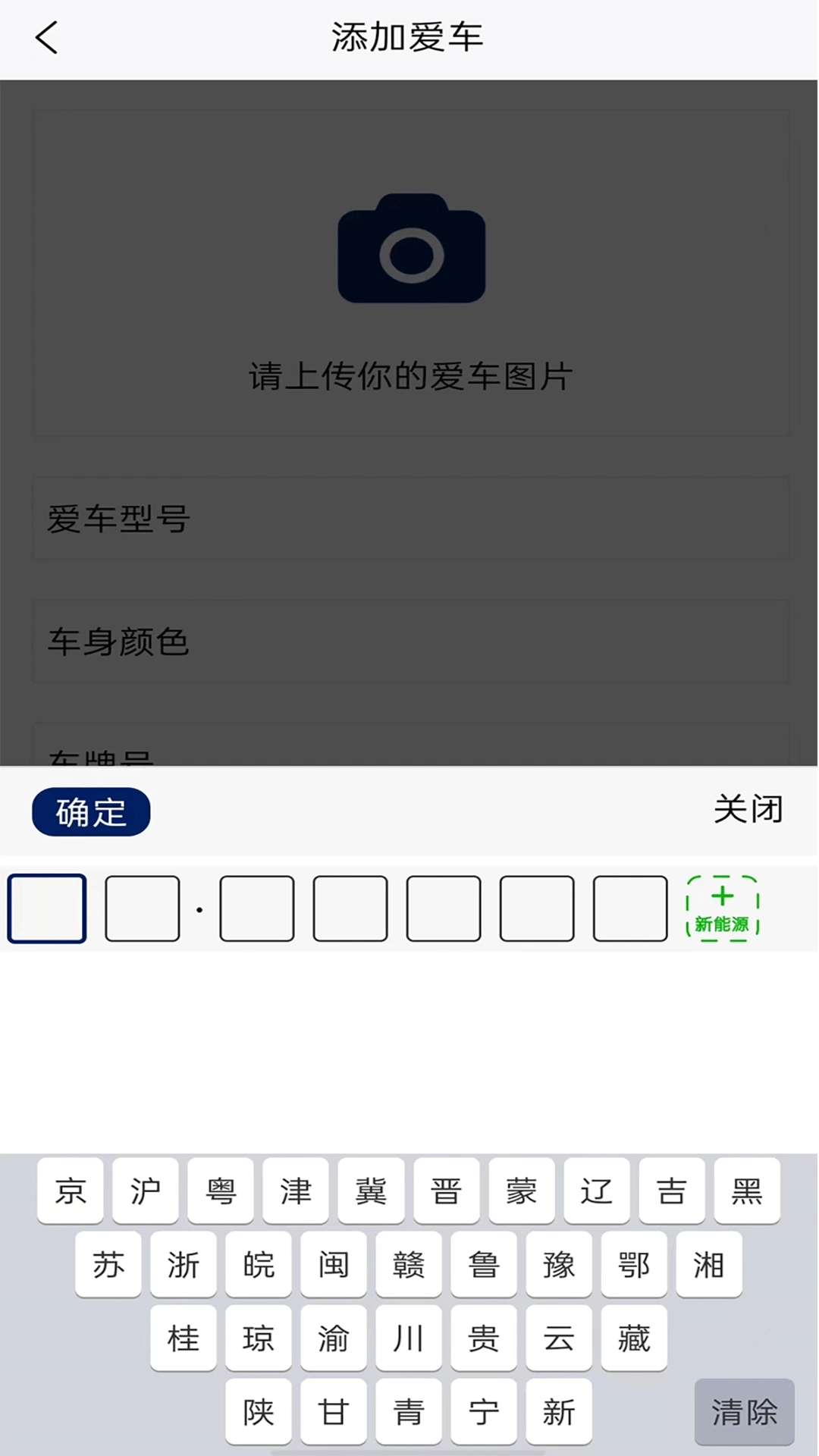Select the 京 province key
Screen dimensions: 819x1456
click(x=70, y=1191)
